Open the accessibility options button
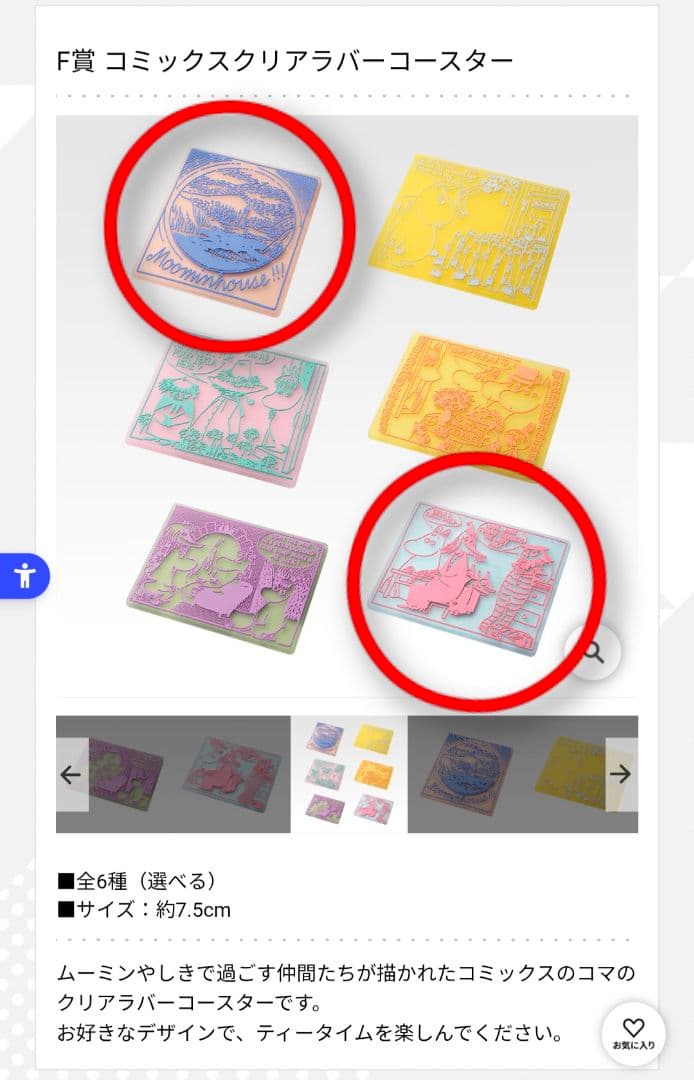Image resolution: width=694 pixels, height=1080 pixels. [x=24, y=575]
